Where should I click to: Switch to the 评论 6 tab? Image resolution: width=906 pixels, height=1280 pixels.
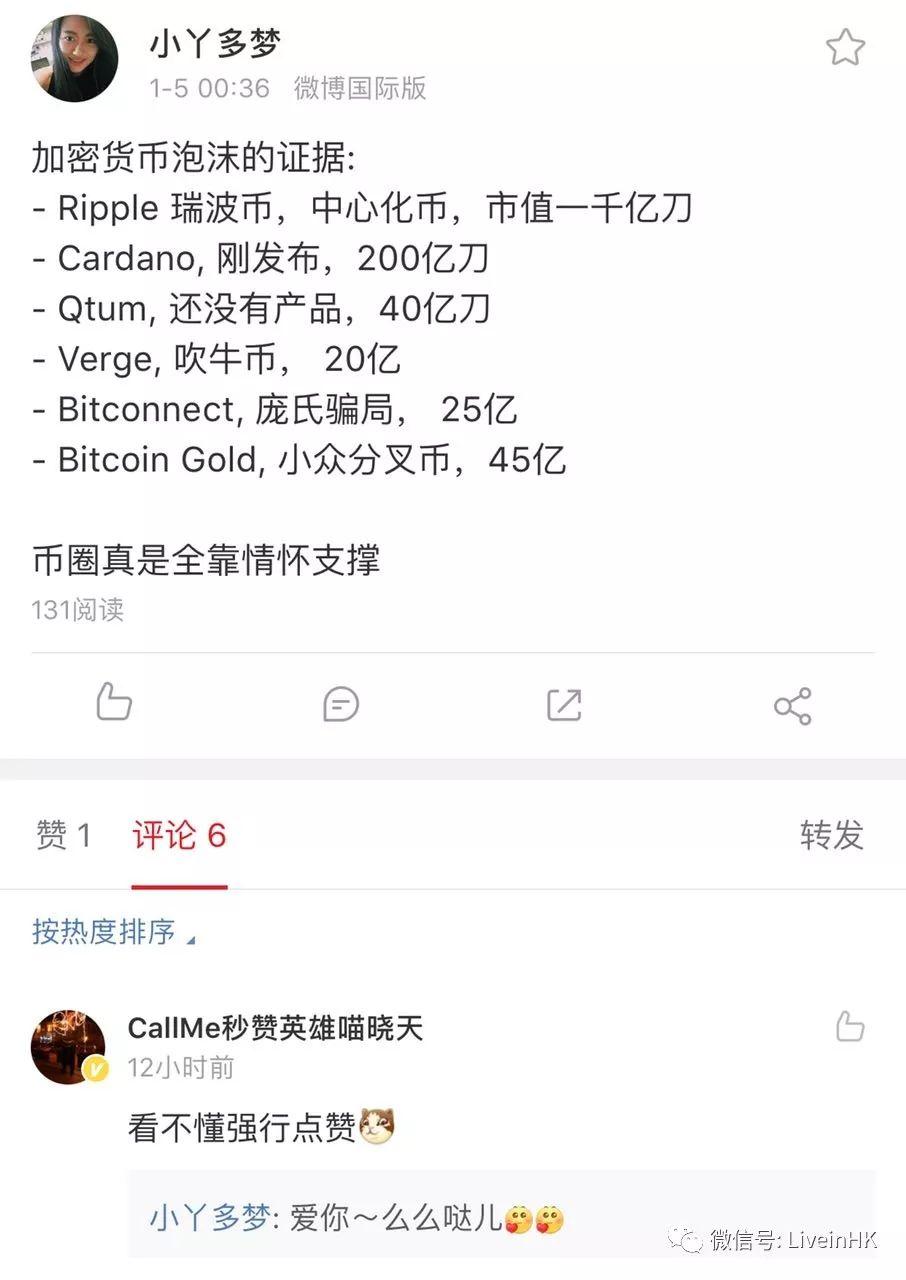tap(178, 836)
